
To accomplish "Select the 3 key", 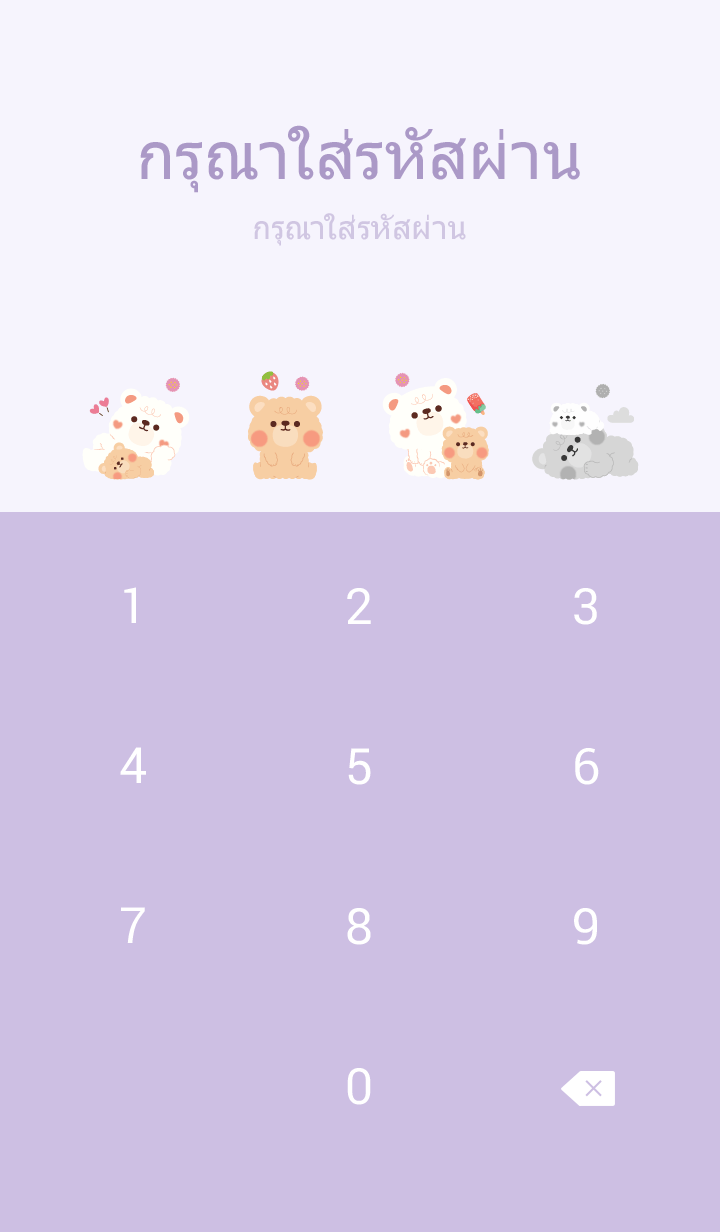I will tap(585, 607).
